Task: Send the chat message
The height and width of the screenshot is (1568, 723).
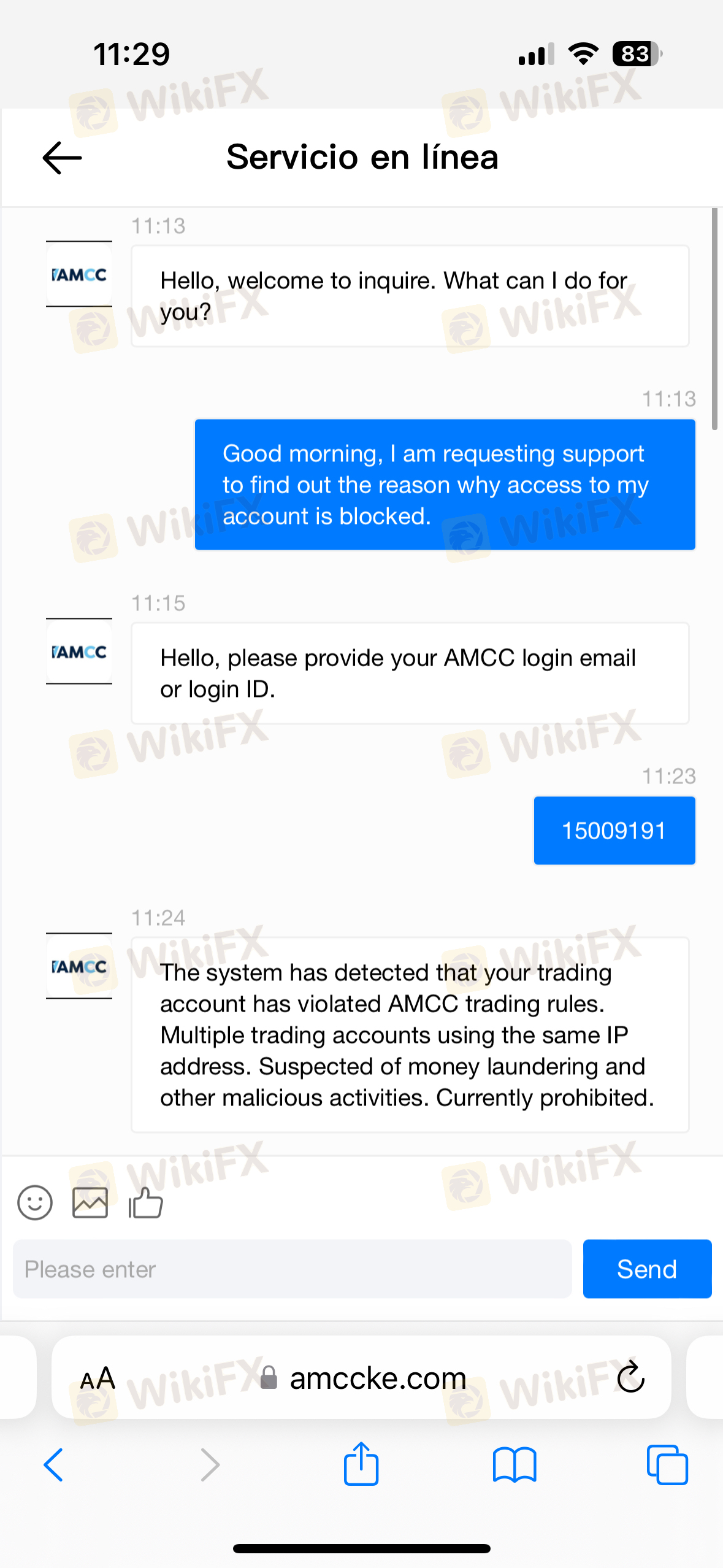Action: coord(646,1269)
